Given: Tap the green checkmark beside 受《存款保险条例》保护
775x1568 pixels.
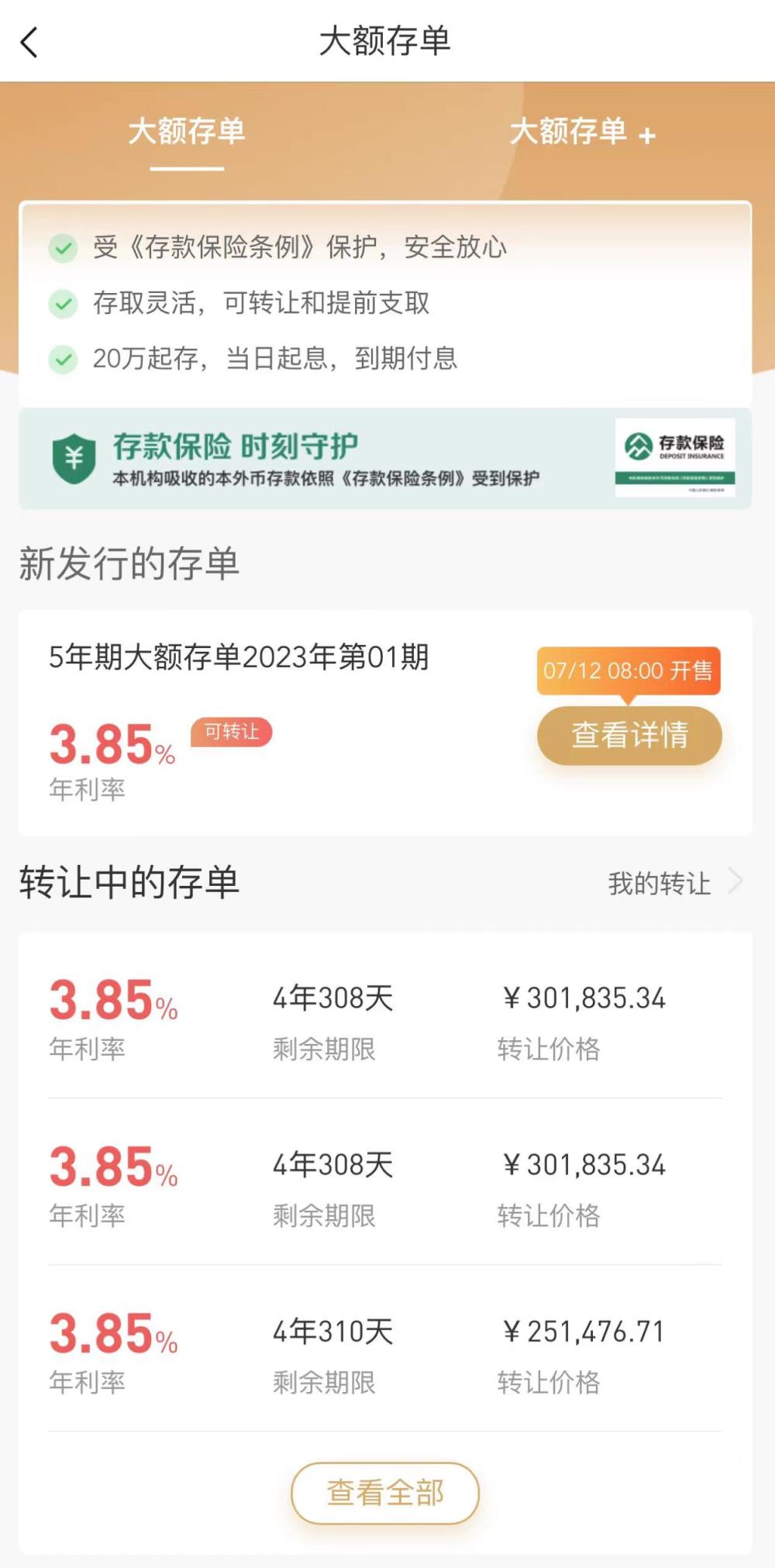Looking at the screenshot, I should tap(62, 250).
